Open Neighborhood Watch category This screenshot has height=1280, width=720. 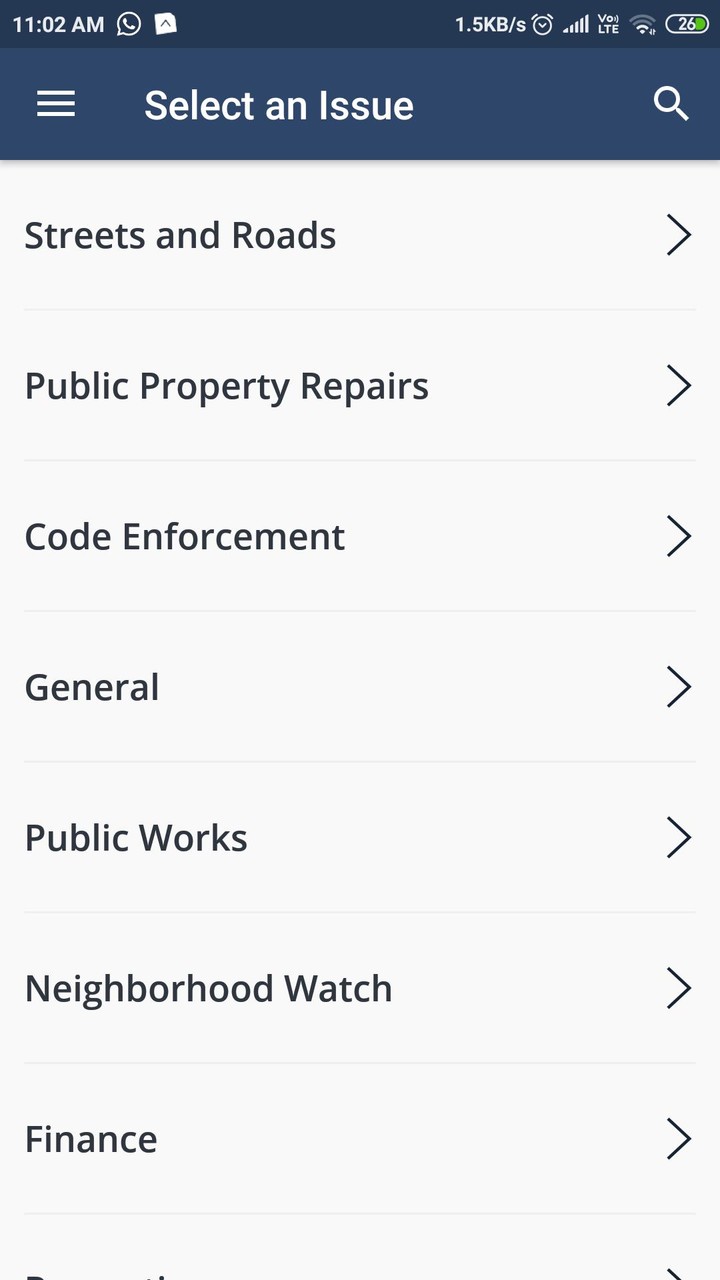point(358,989)
